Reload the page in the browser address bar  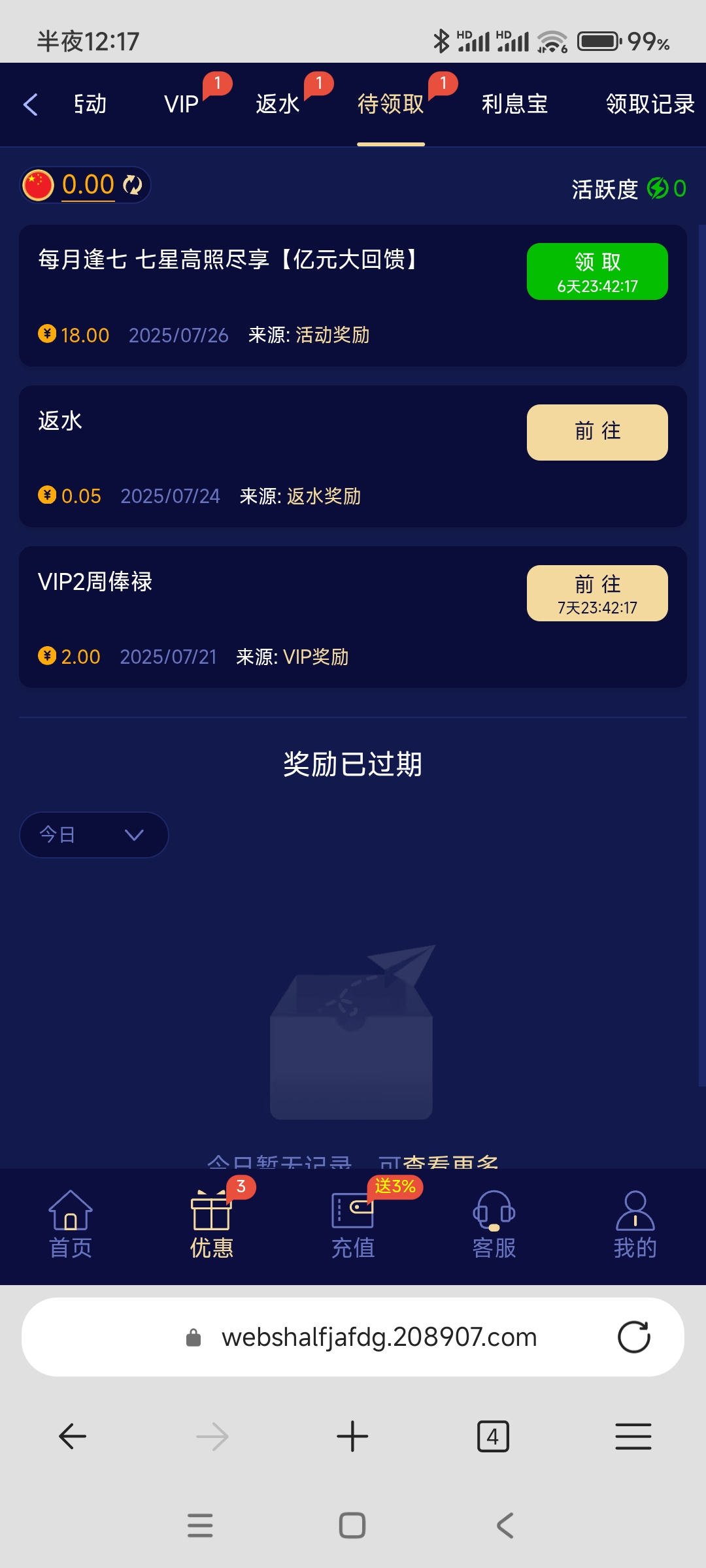633,1337
